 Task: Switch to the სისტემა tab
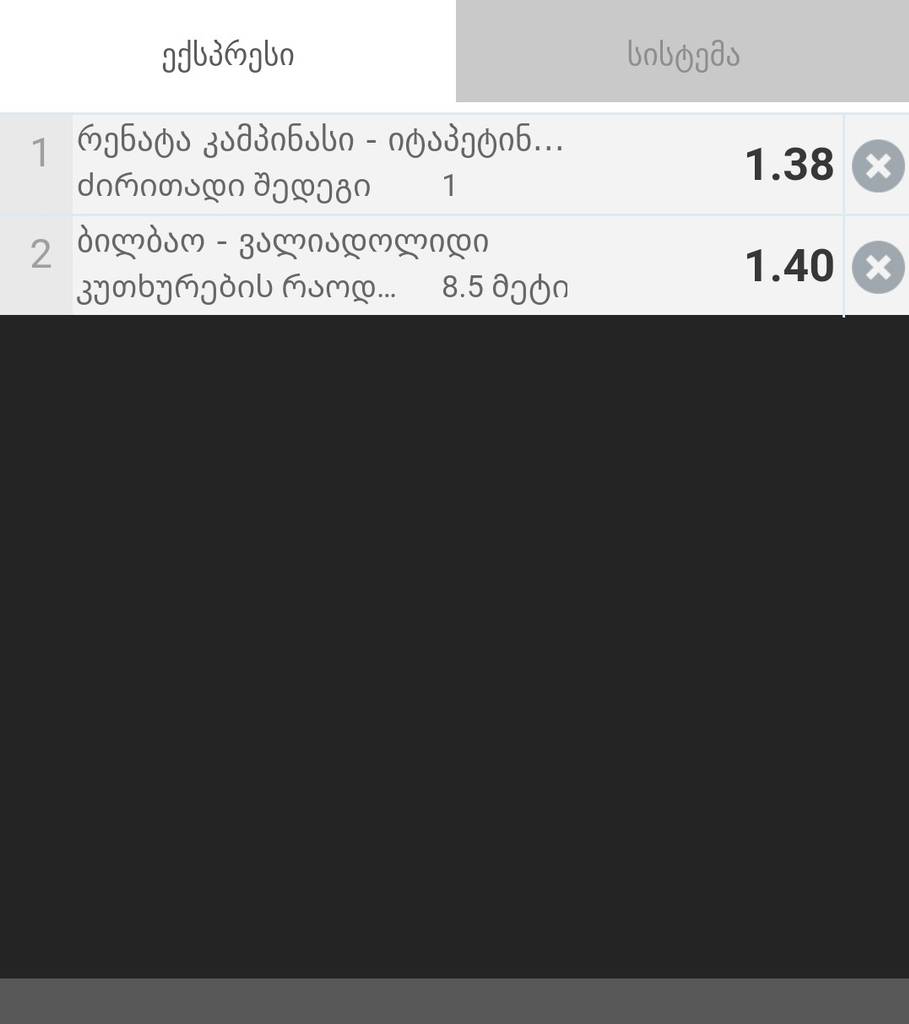tap(682, 55)
